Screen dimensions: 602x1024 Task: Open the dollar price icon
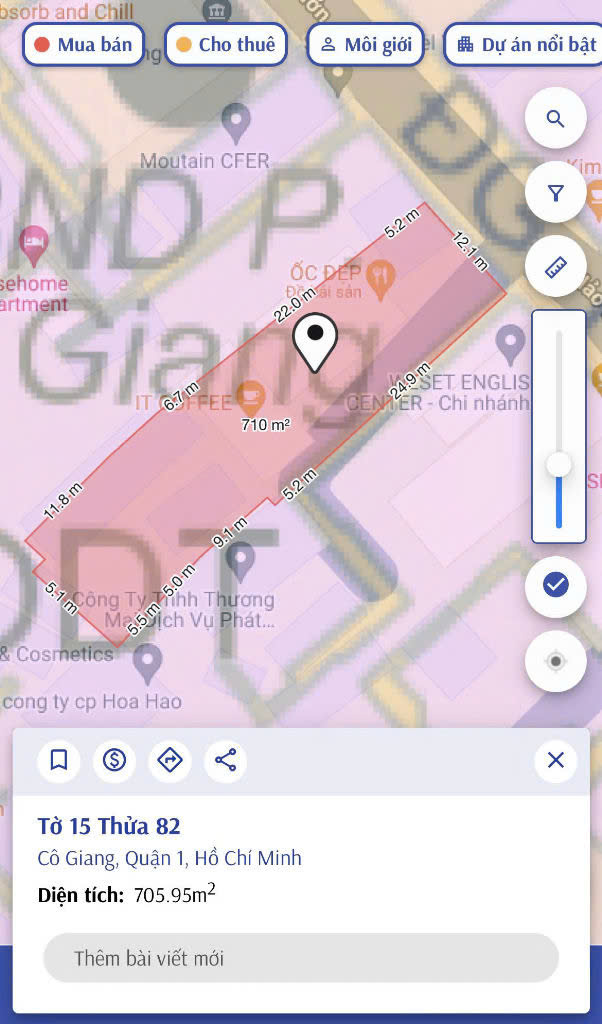click(x=115, y=761)
